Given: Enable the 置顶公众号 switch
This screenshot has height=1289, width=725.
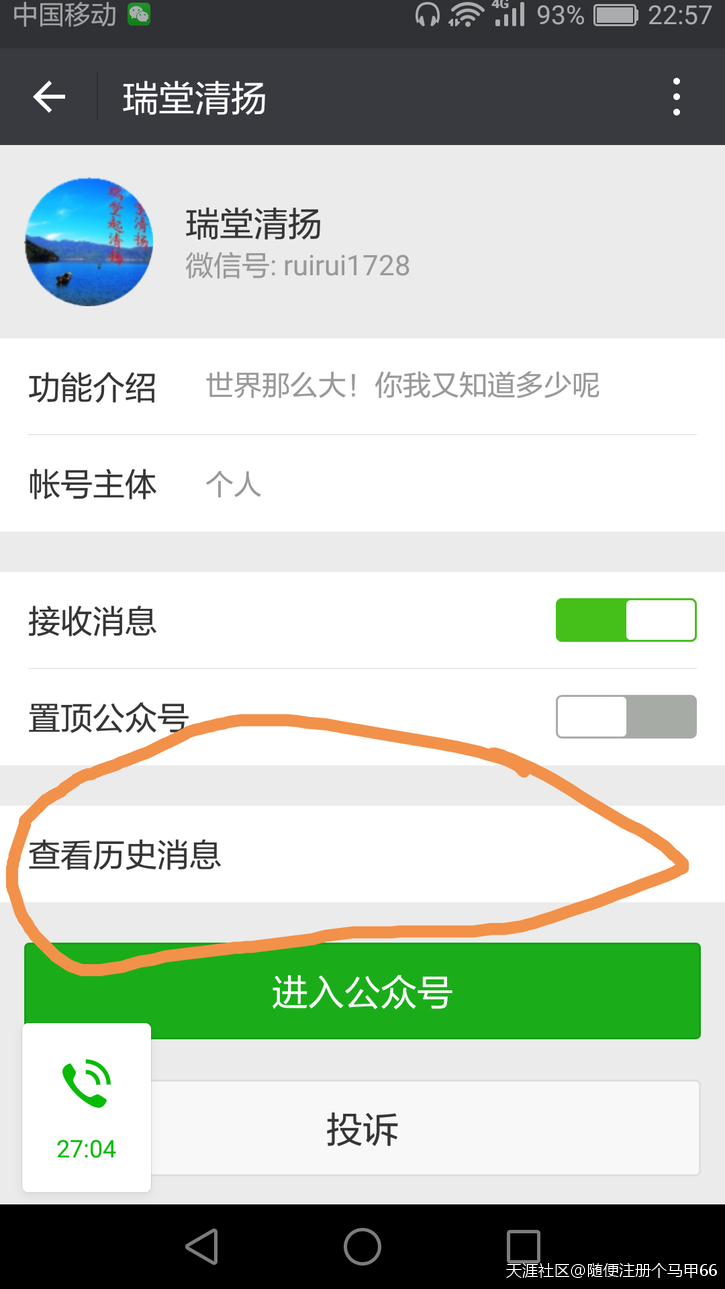Looking at the screenshot, I should (x=626, y=717).
